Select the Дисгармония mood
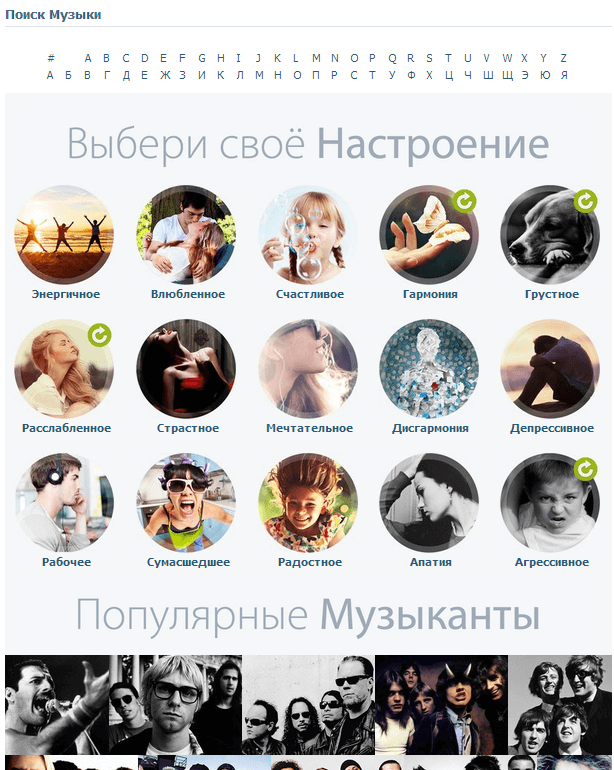 pos(429,370)
